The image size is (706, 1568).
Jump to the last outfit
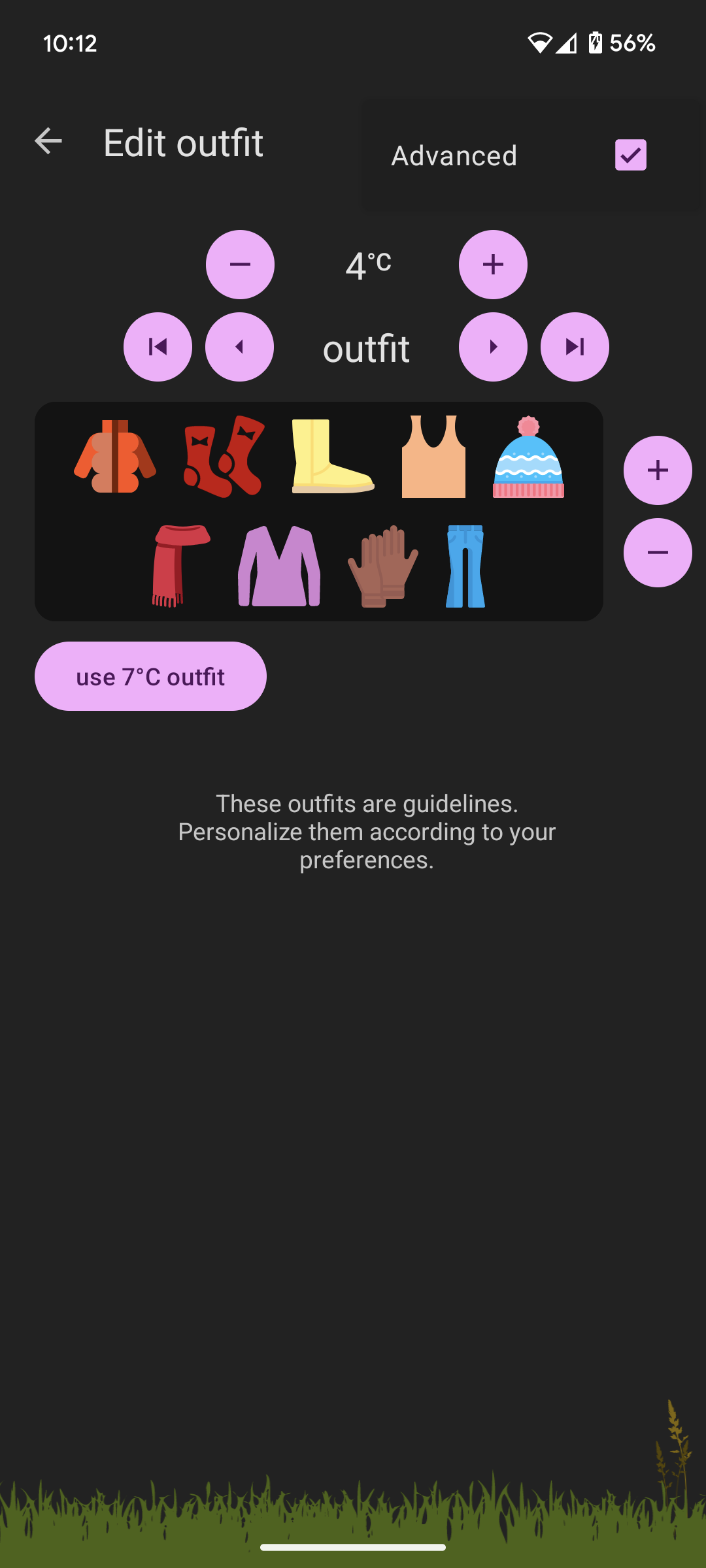(x=575, y=347)
